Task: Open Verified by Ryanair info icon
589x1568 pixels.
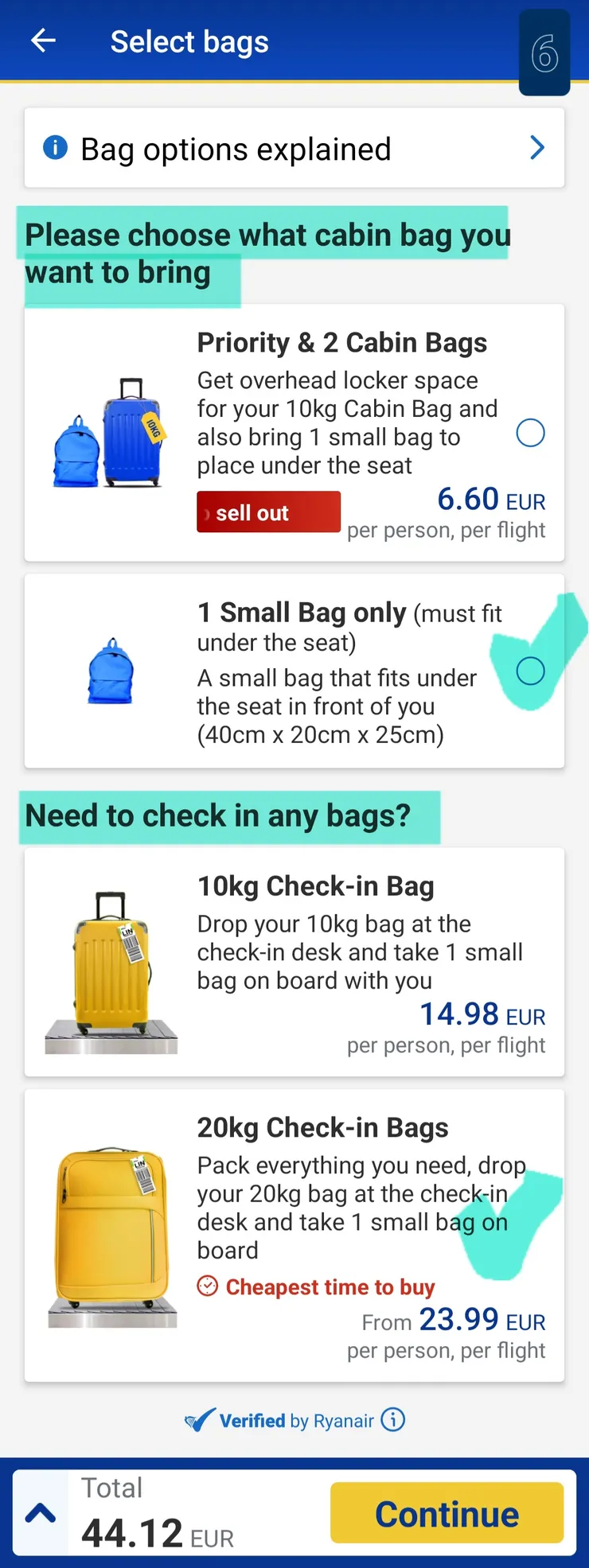Action: click(x=392, y=1420)
